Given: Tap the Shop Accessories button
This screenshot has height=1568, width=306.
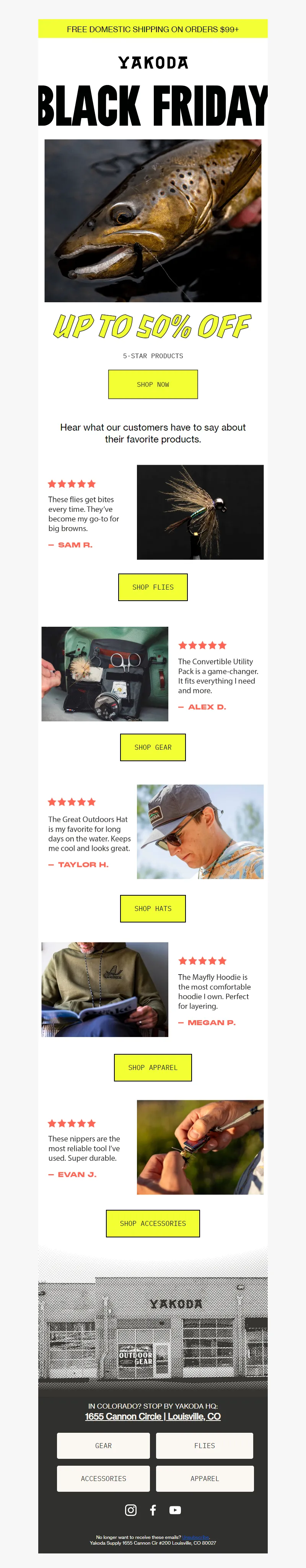Looking at the screenshot, I should (153, 1223).
